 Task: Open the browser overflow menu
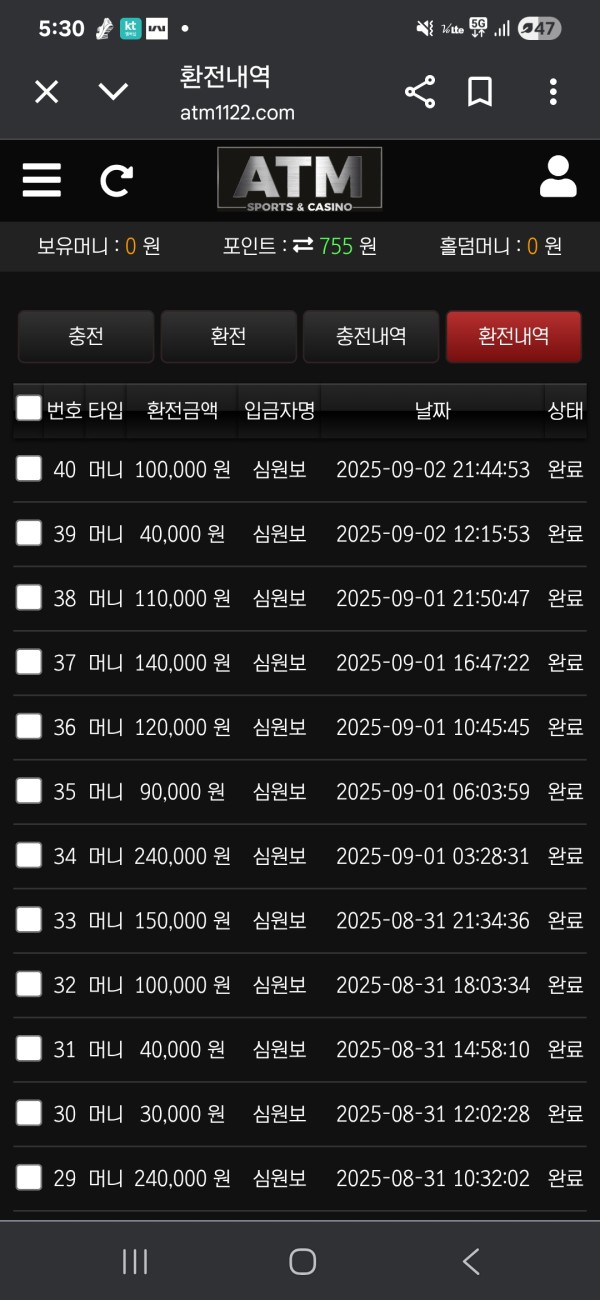[553, 92]
